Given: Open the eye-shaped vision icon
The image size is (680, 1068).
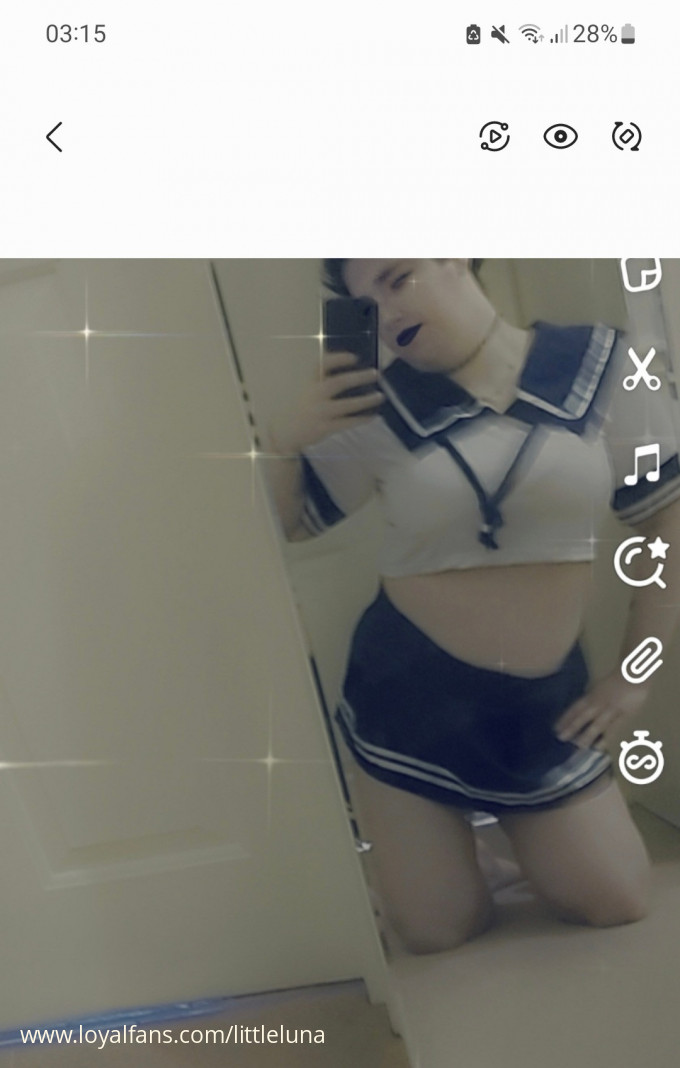Looking at the screenshot, I should tap(560, 137).
